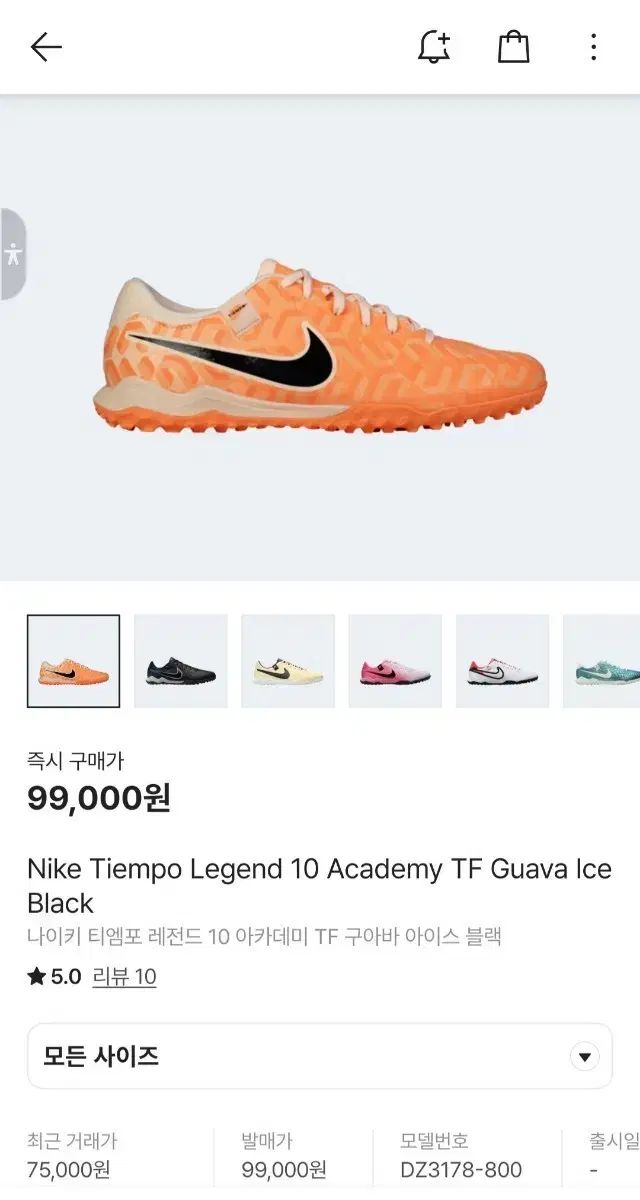Set a price alert with the bell icon

click(x=434, y=47)
